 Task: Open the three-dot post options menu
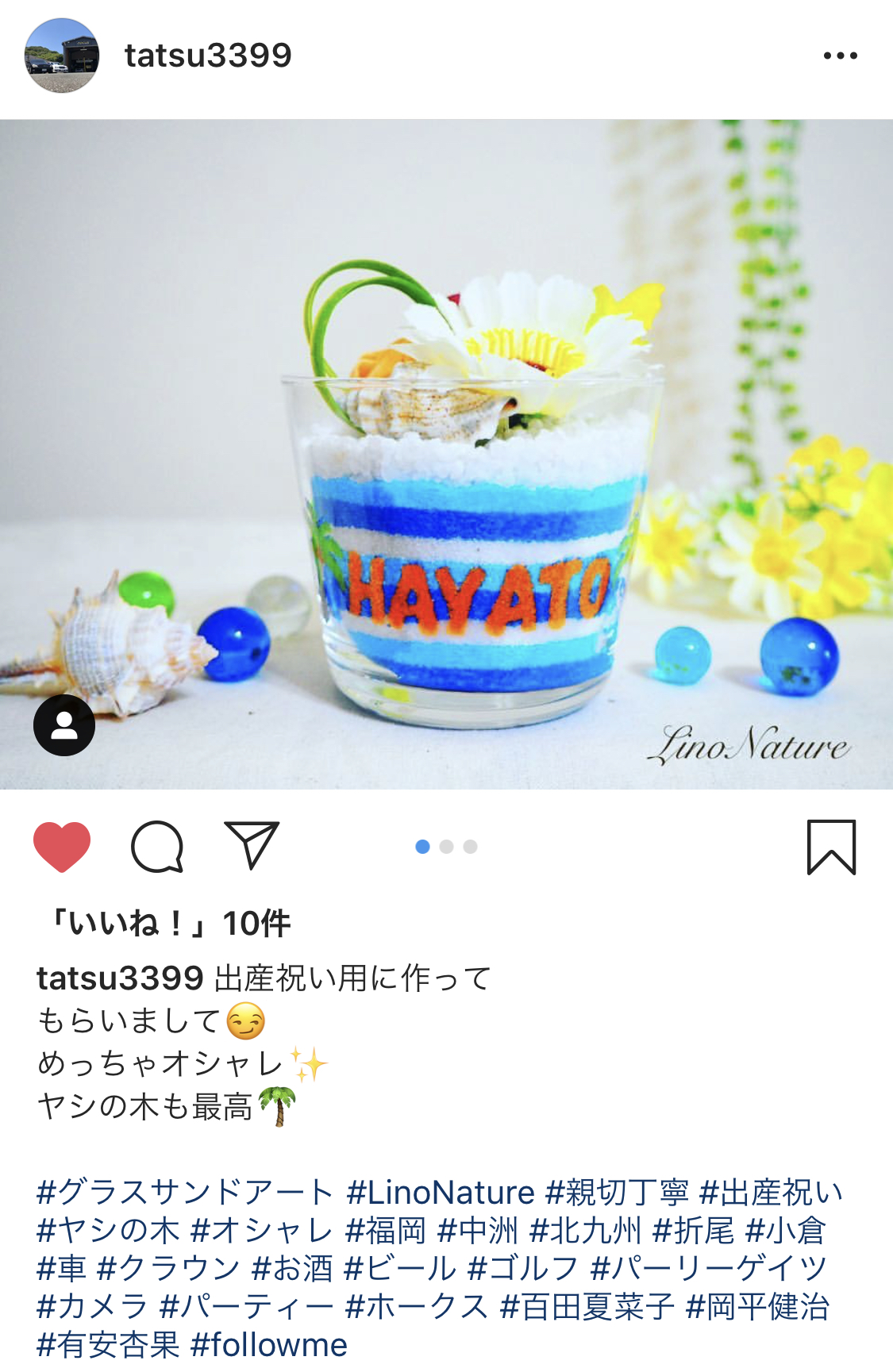pos(840,56)
